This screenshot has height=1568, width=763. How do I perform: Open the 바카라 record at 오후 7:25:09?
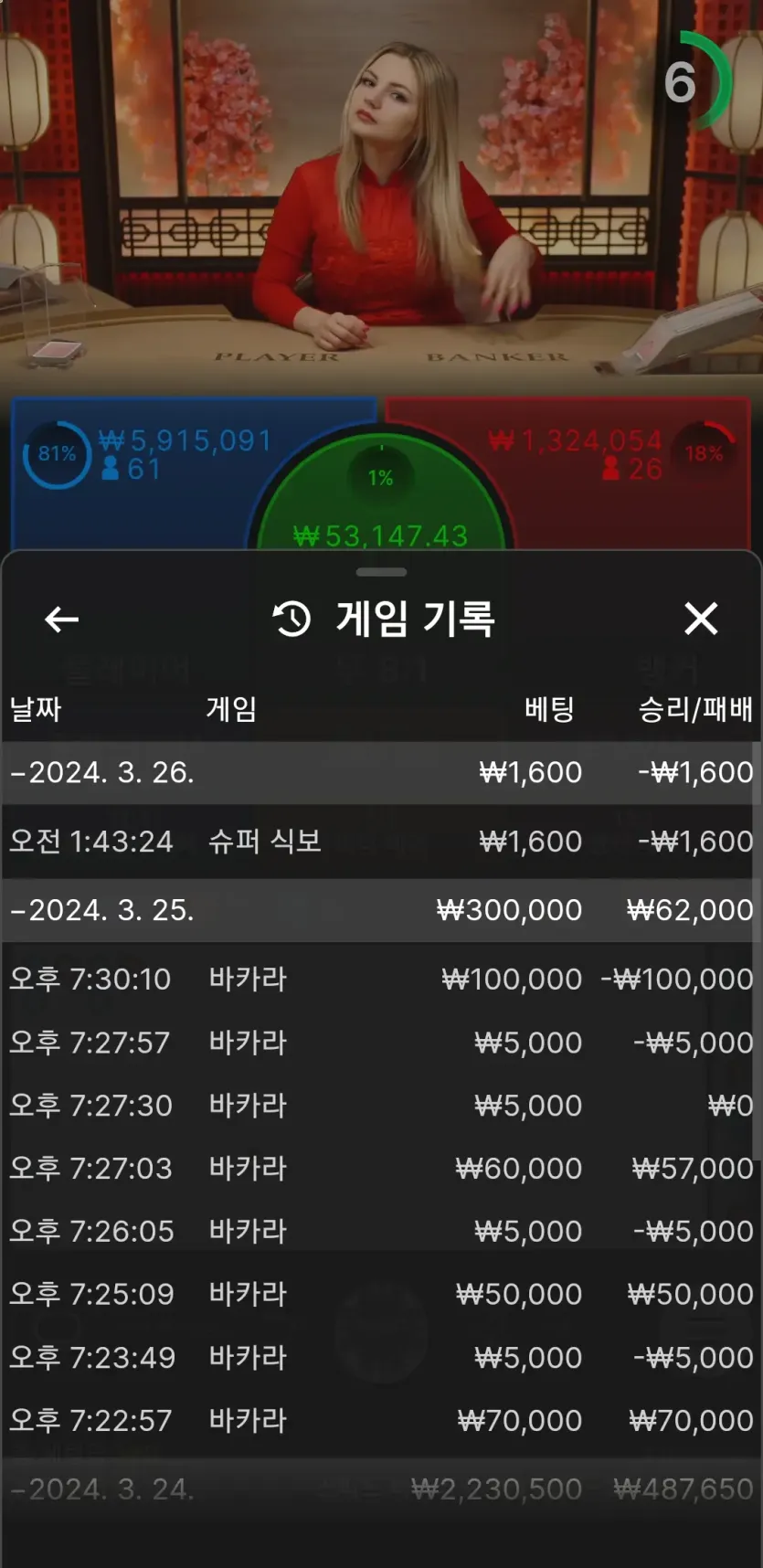click(381, 1295)
